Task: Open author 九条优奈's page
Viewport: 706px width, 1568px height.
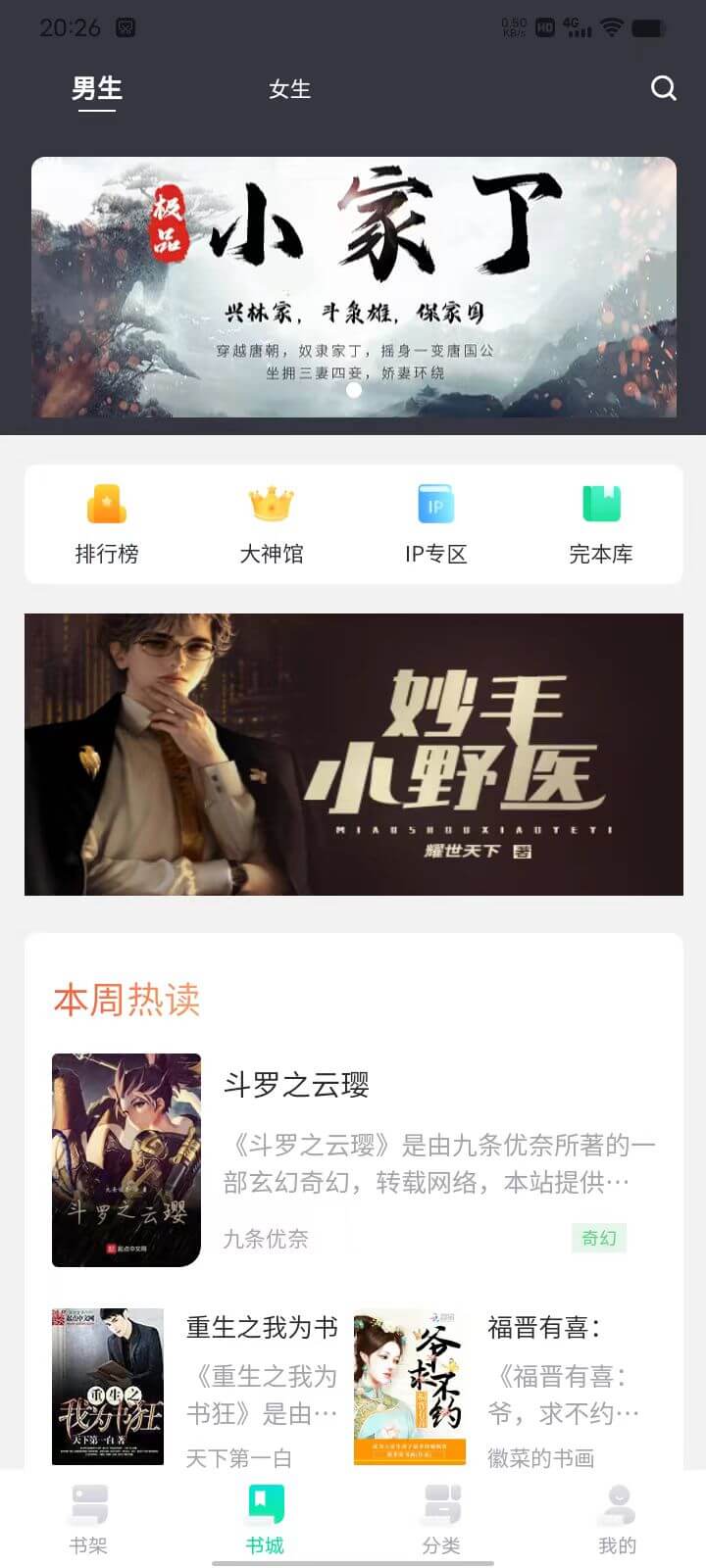Action: click(266, 1239)
